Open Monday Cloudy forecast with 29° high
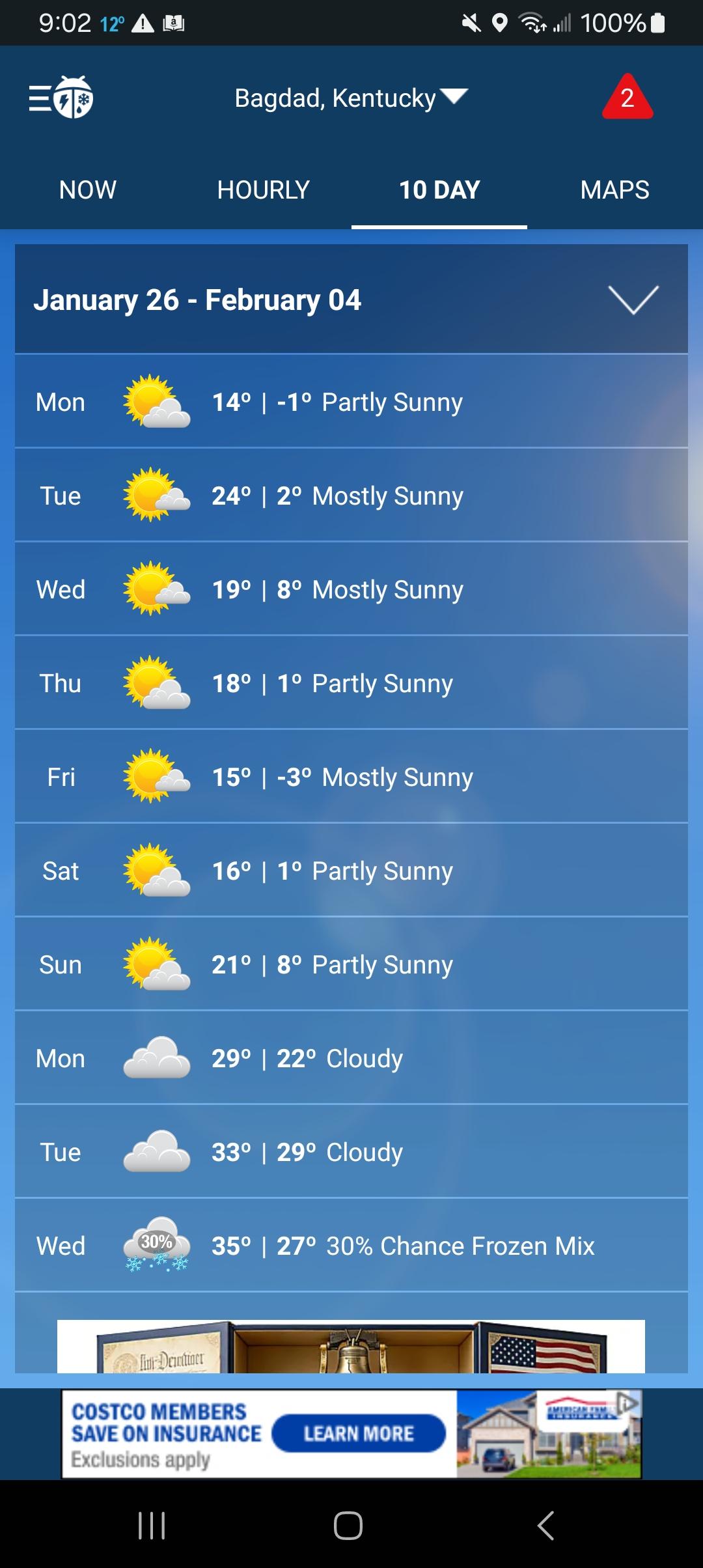 pyautogui.click(x=351, y=1058)
